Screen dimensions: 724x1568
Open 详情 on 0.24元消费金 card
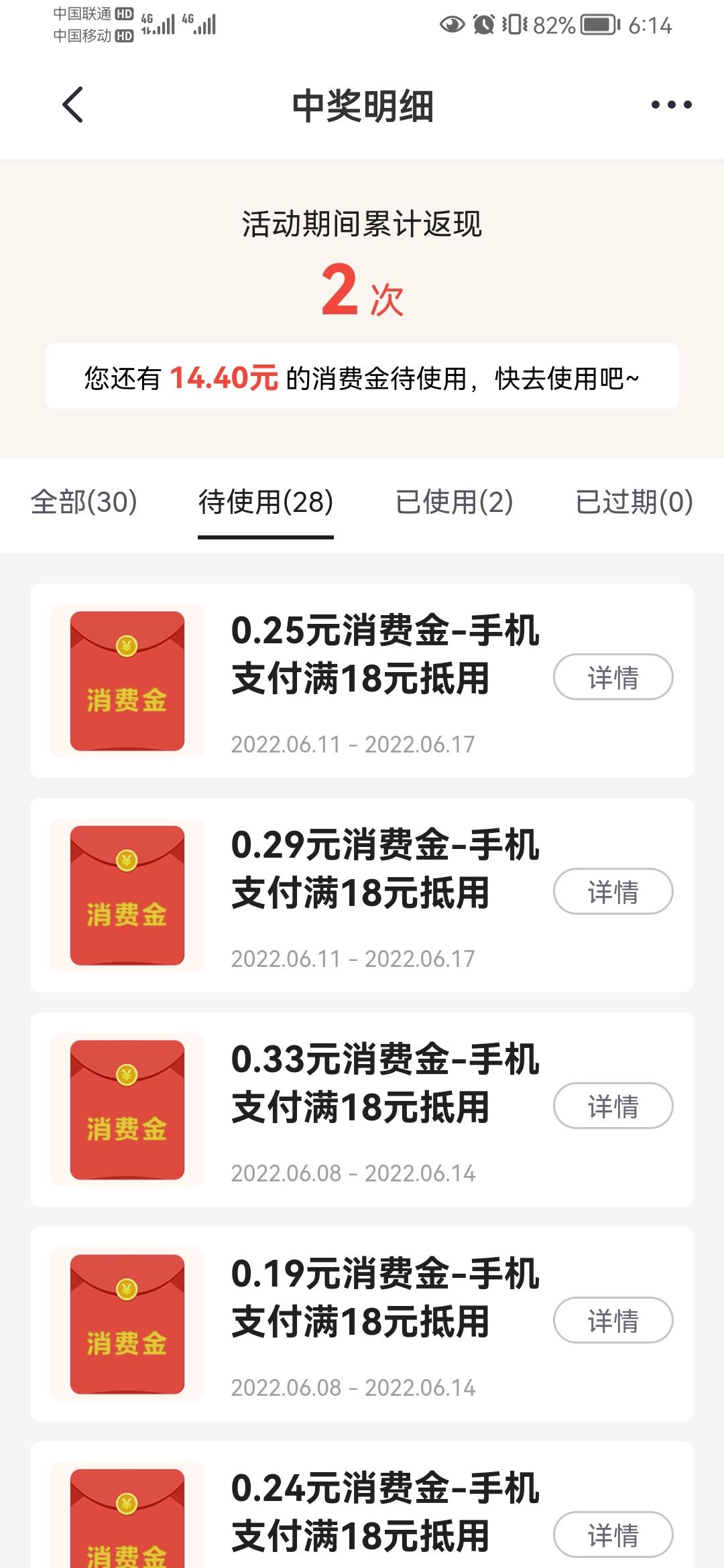[x=613, y=1534]
